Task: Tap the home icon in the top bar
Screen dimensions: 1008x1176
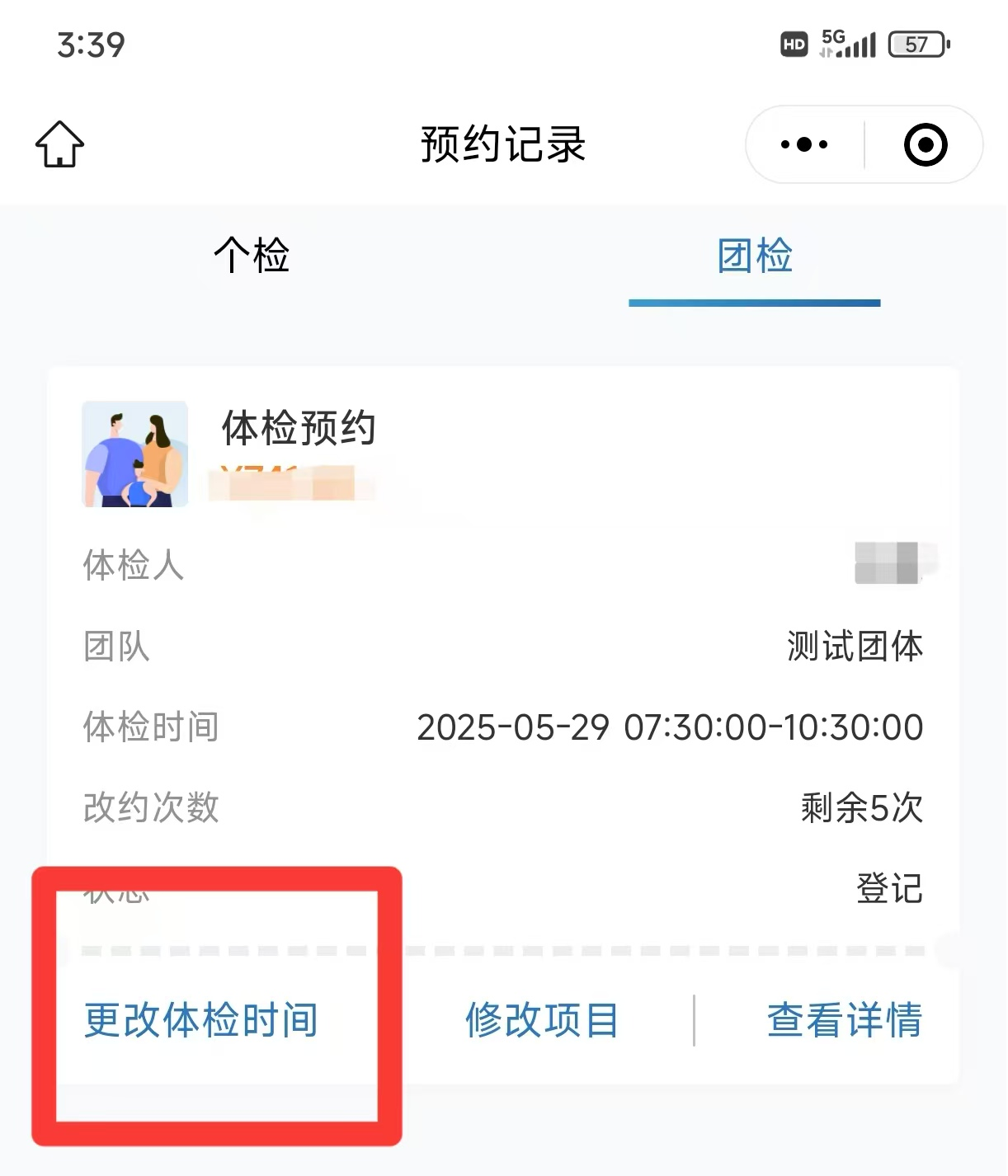Action: [x=59, y=144]
